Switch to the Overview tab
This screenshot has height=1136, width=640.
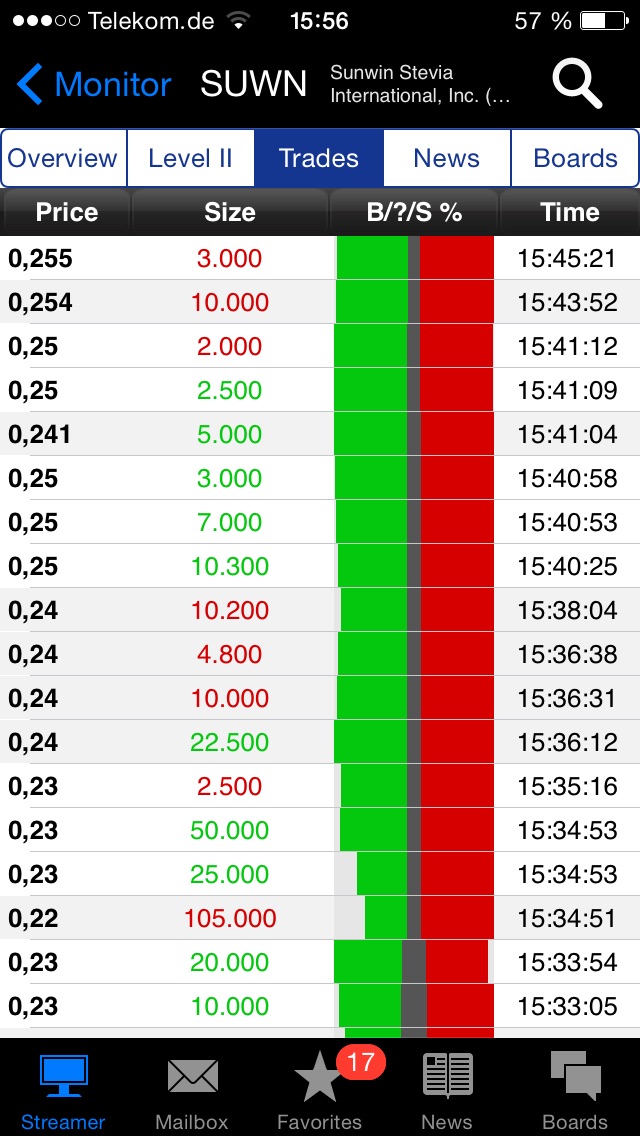click(x=63, y=158)
